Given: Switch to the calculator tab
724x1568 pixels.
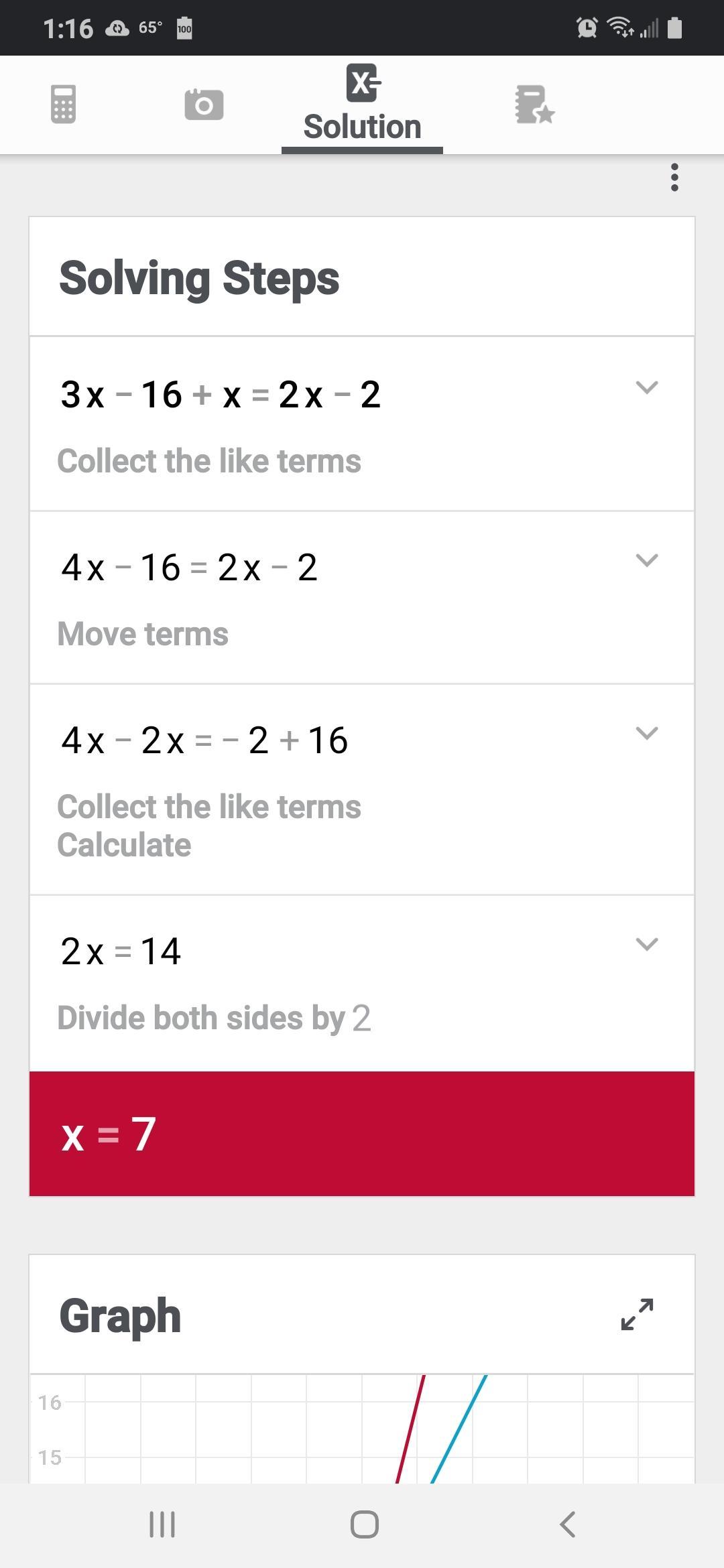Looking at the screenshot, I should point(63,105).
